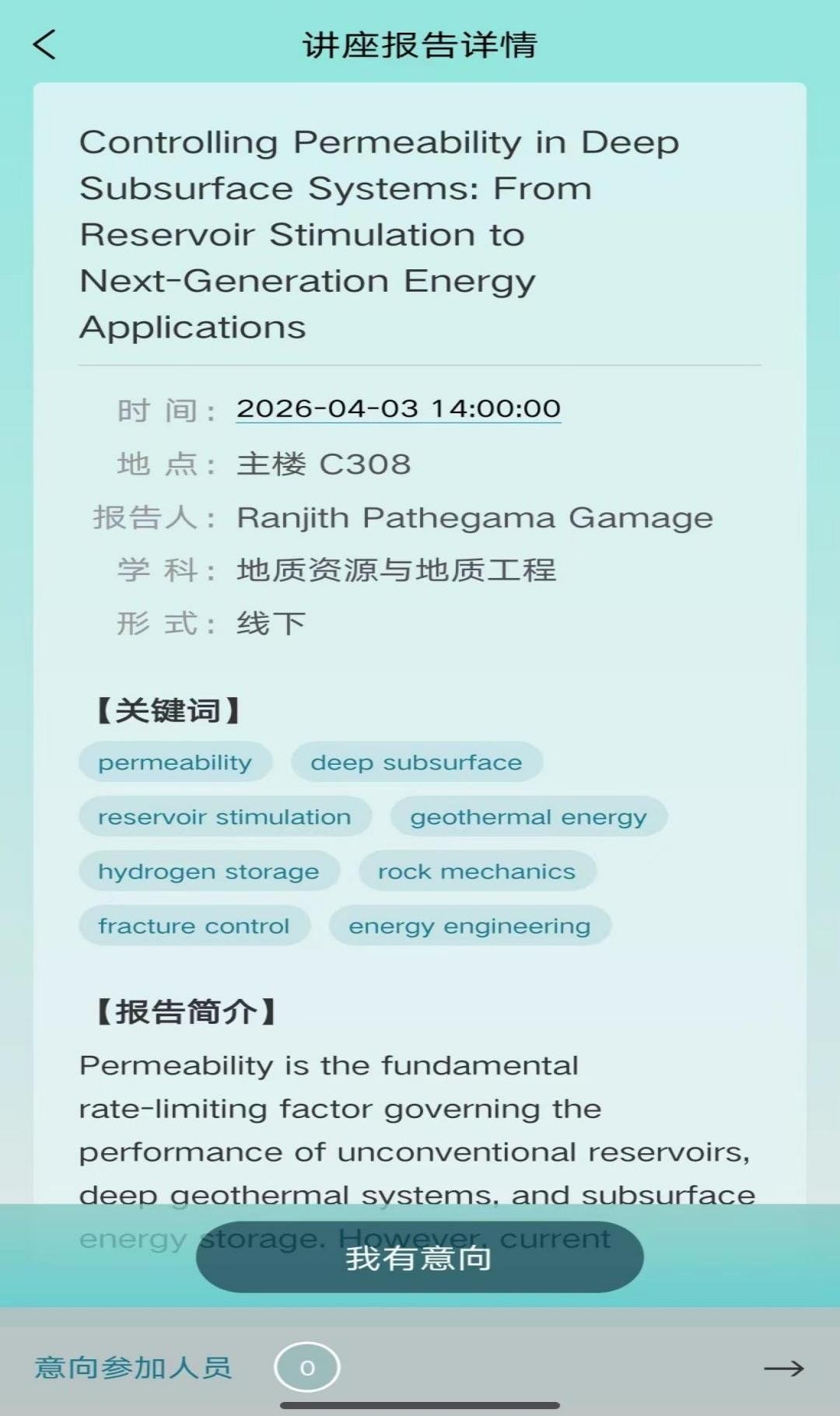This screenshot has width=840, height=1416.
Task: Select the geothermal energy keyword tag
Action: (x=528, y=816)
